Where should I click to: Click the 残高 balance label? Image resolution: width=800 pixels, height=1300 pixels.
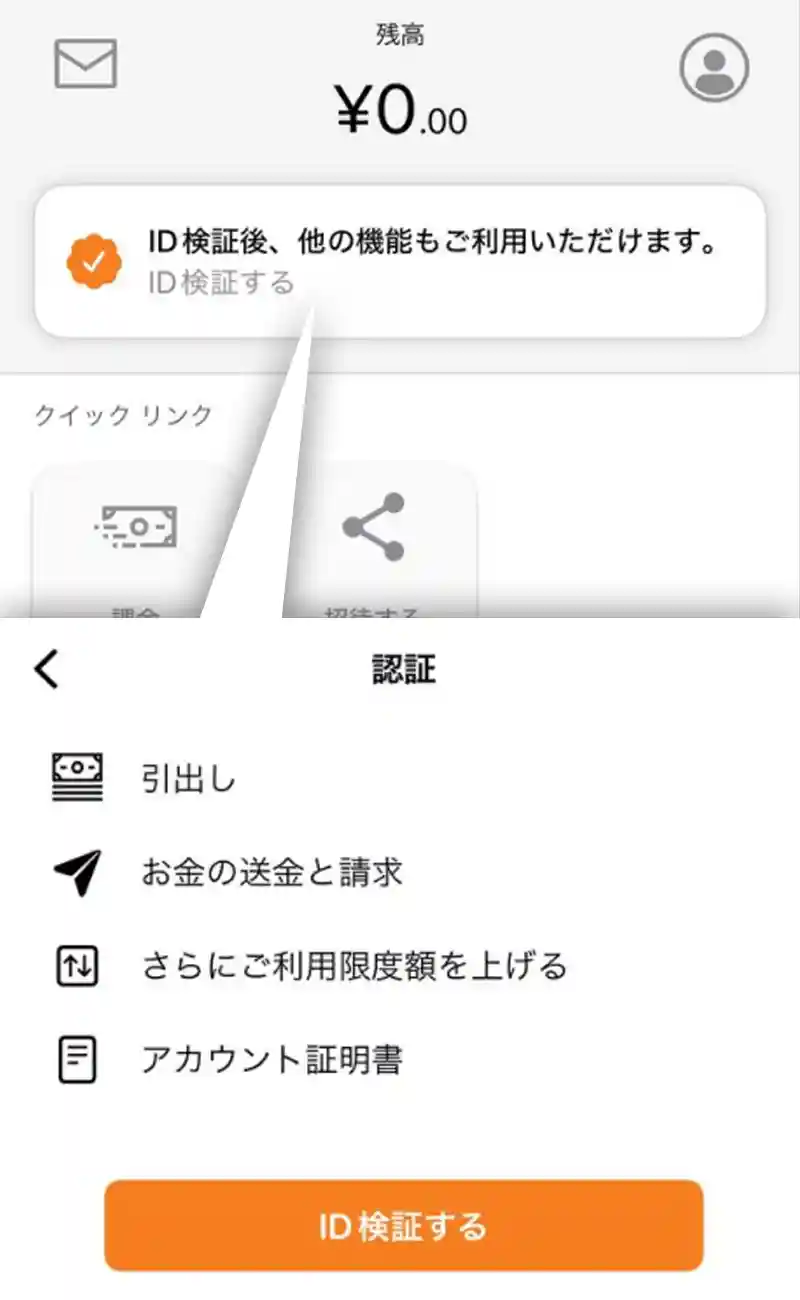click(401, 34)
